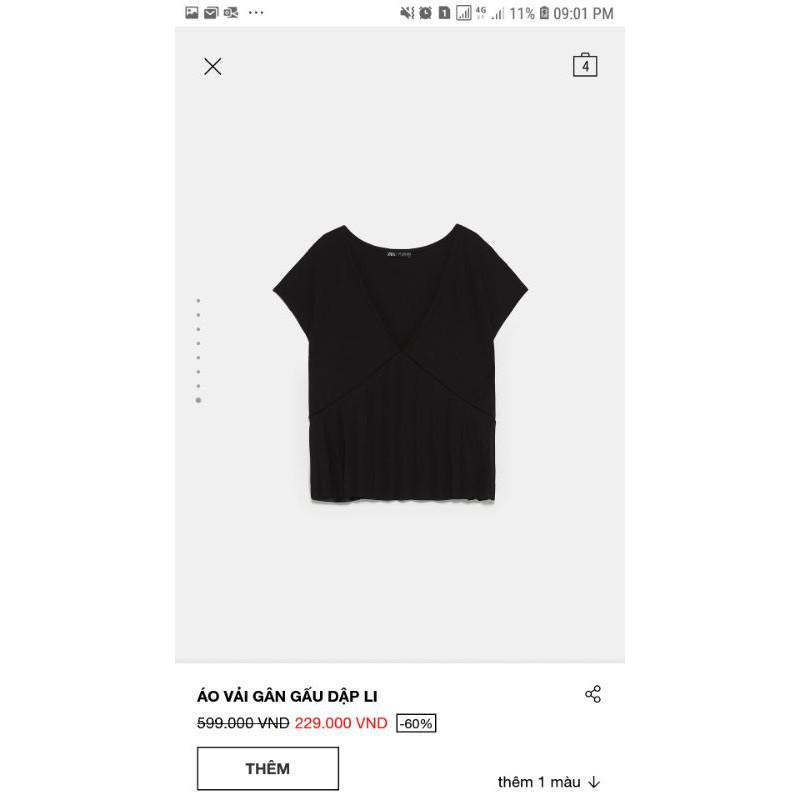Tap the THÊM button to add item
The width and height of the screenshot is (800, 800).
point(268,768)
